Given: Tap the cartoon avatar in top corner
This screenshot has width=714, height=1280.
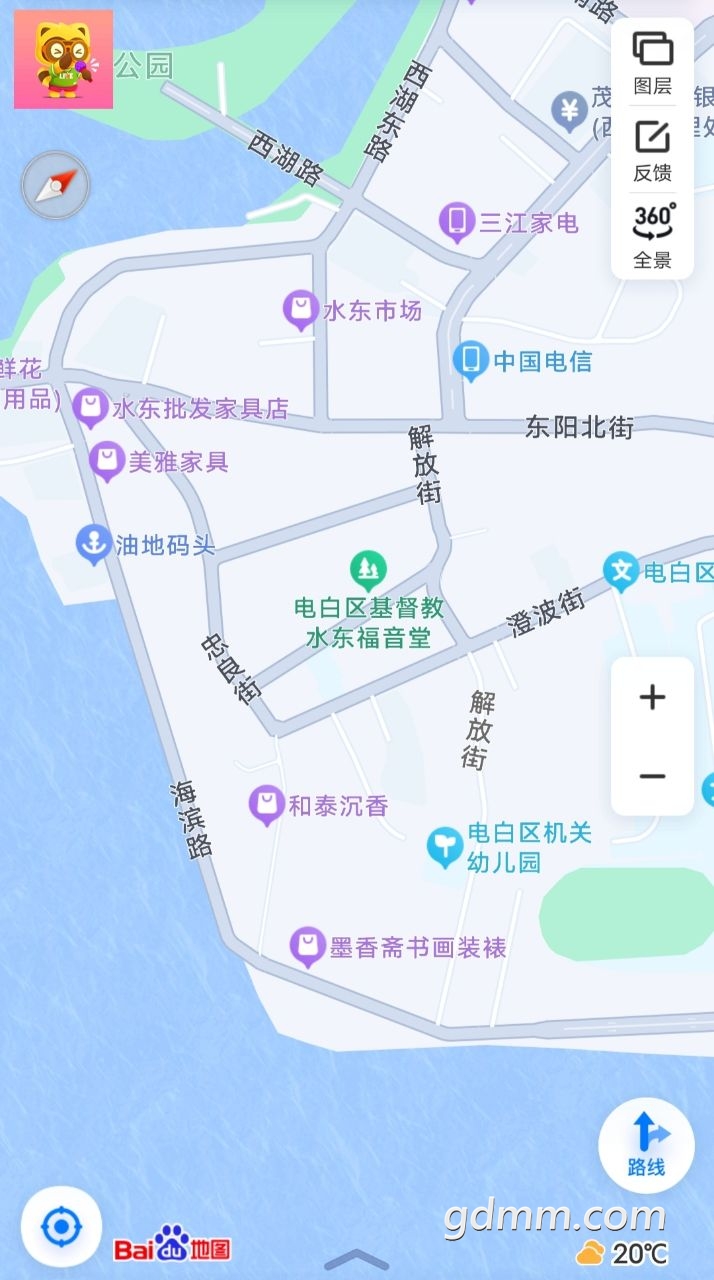Looking at the screenshot, I should click(63, 60).
